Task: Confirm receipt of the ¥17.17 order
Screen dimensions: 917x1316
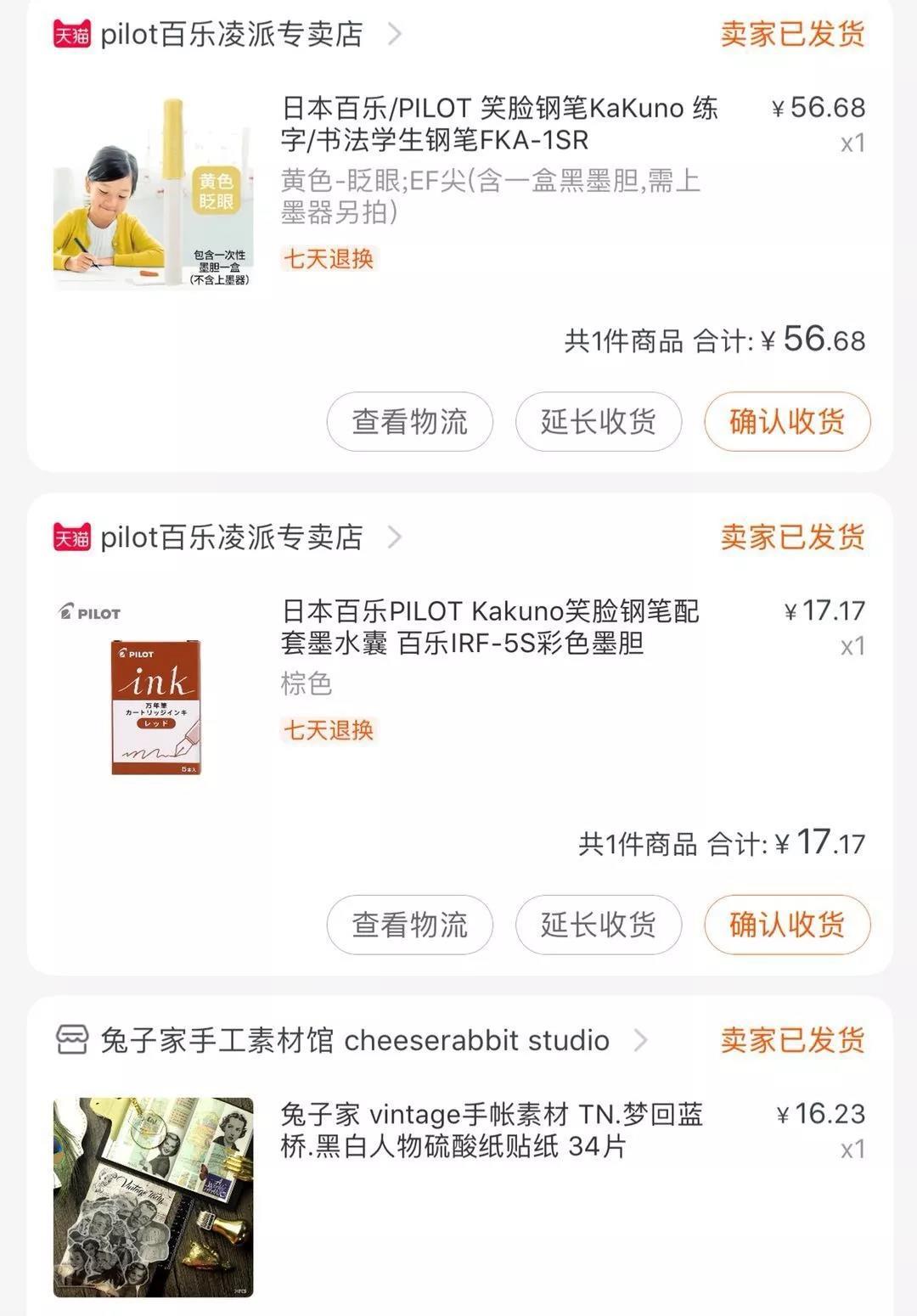Action: point(786,925)
